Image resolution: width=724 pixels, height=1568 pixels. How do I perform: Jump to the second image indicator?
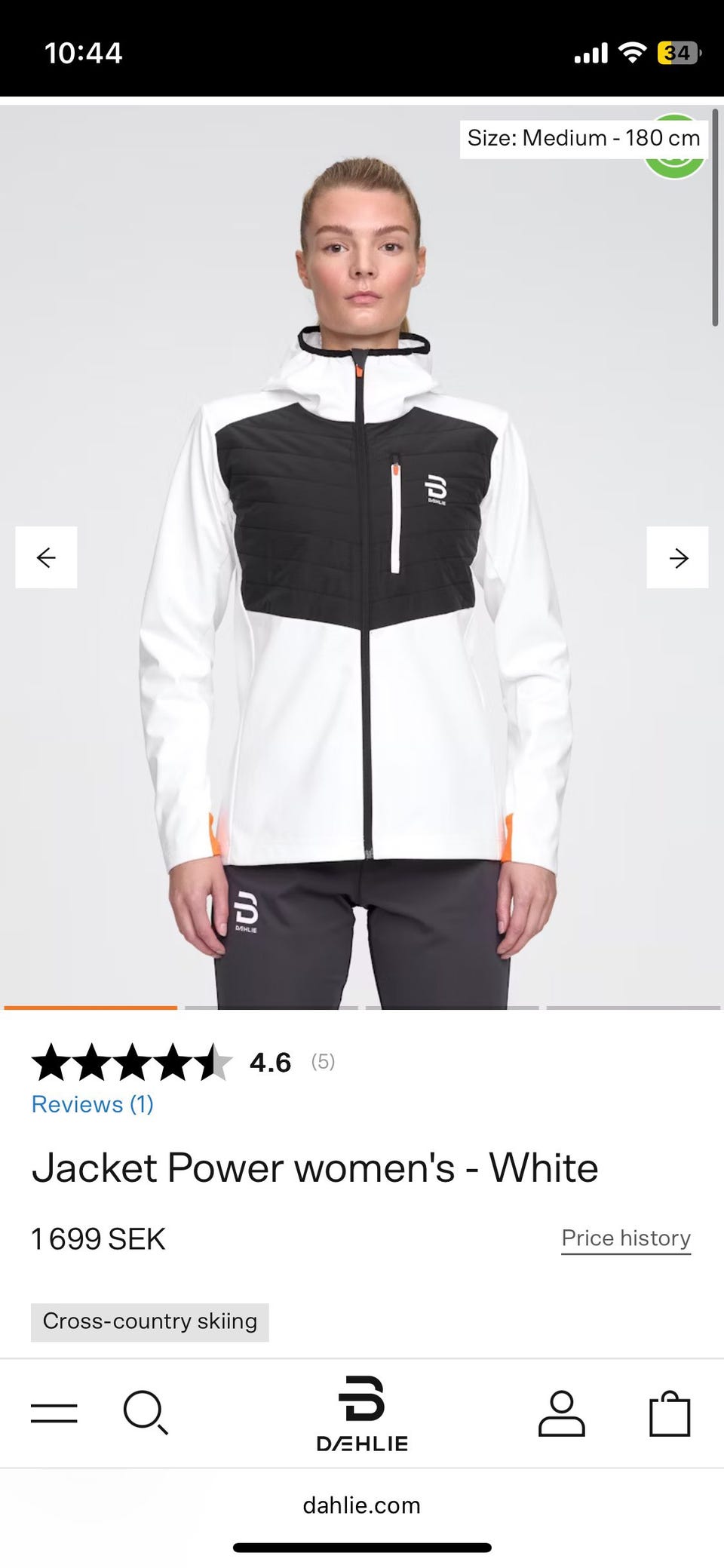tap(271, 1008)
